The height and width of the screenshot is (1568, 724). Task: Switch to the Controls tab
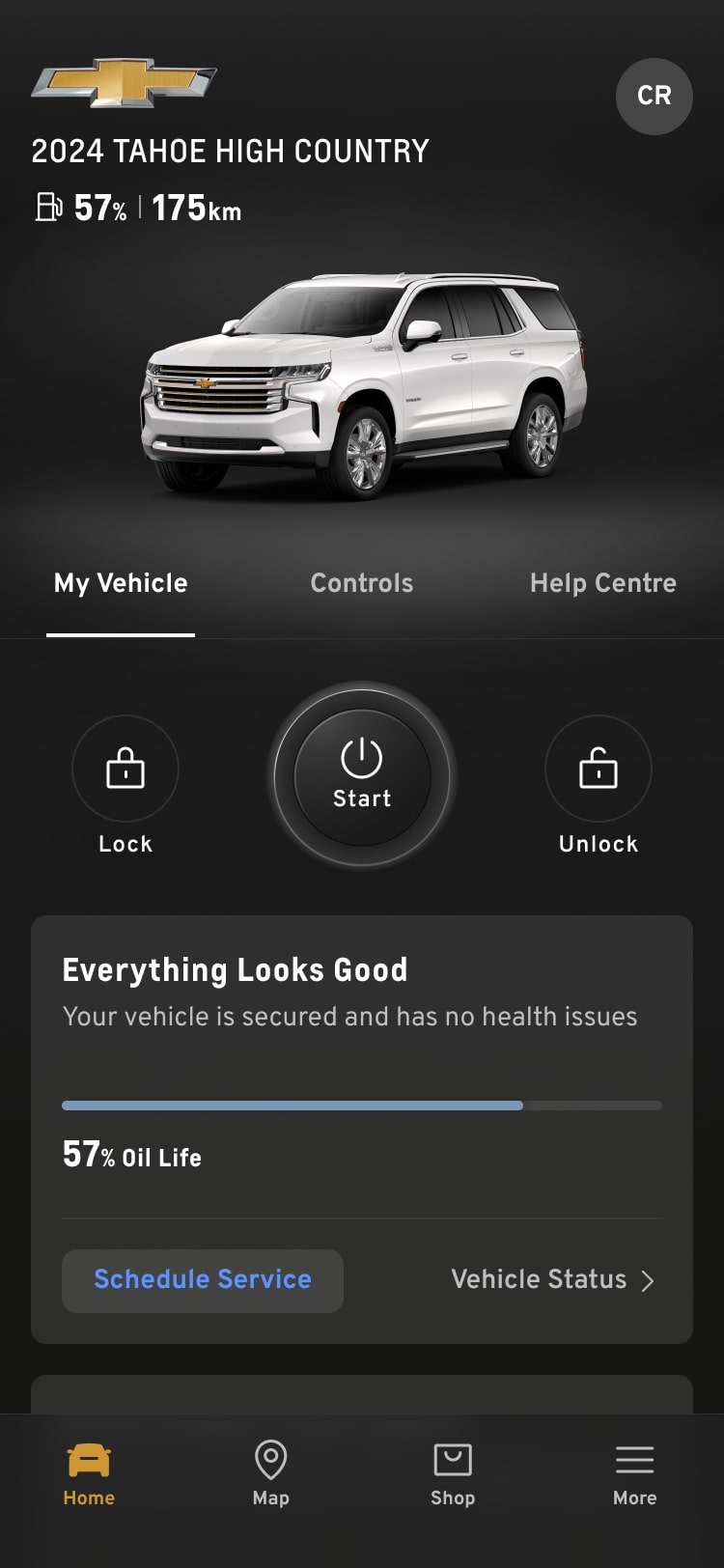point(362,583)
